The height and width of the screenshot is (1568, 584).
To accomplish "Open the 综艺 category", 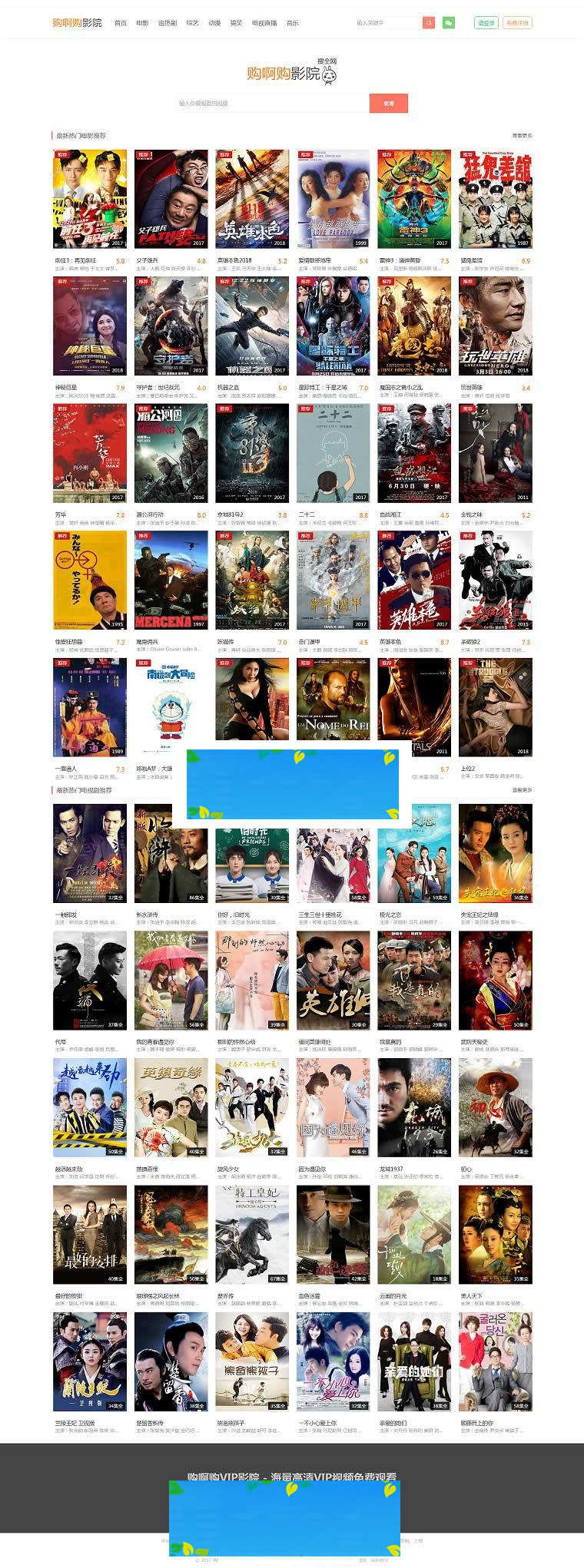I will click(192, 23).
